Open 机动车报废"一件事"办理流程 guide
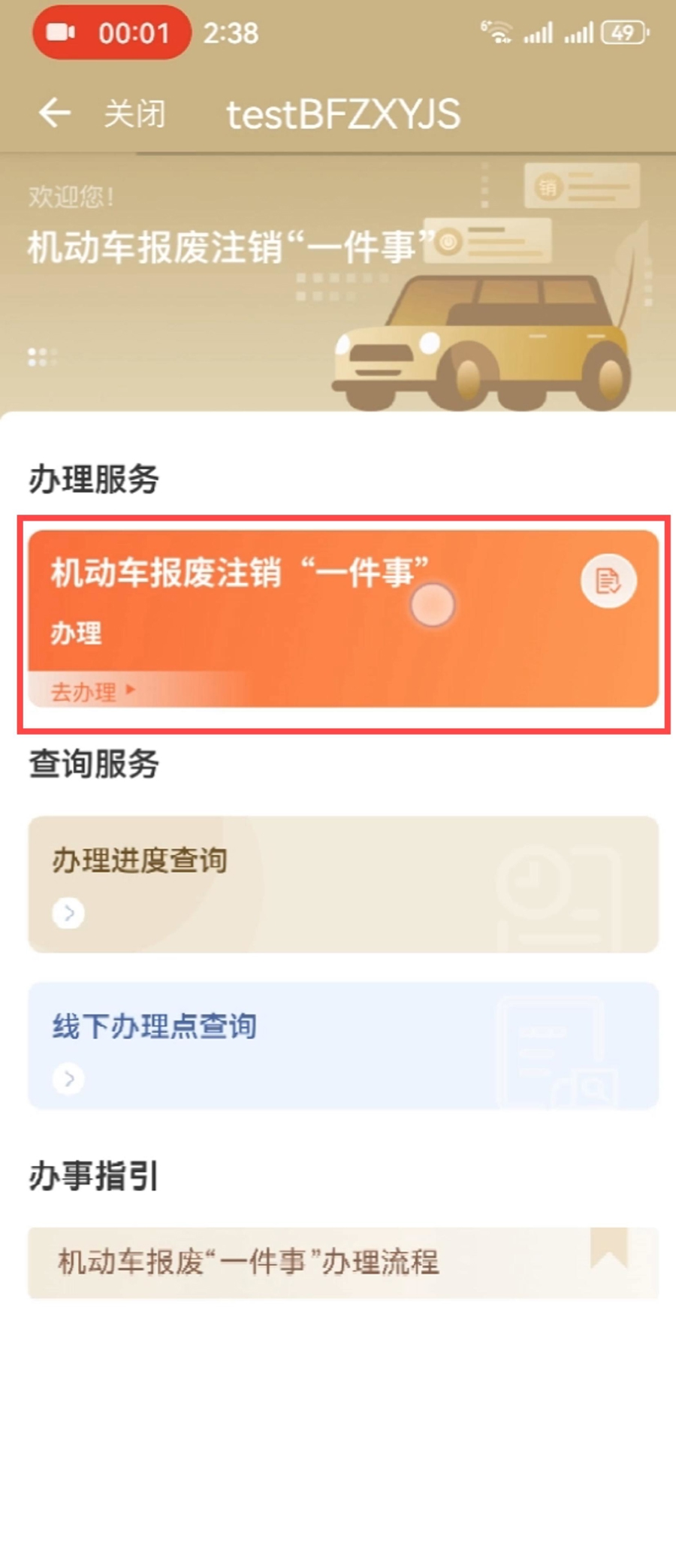 coord(248,1262)
